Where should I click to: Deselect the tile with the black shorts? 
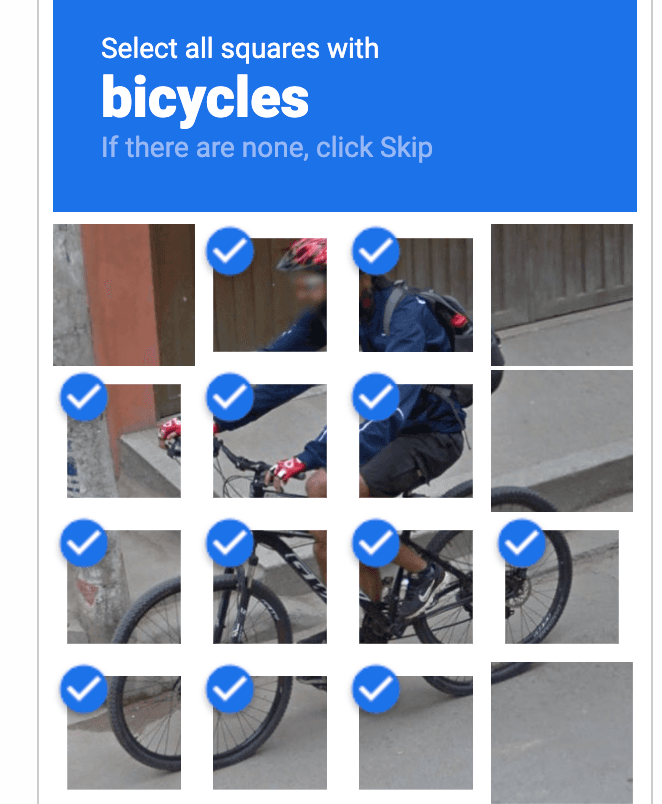[416, 441]
